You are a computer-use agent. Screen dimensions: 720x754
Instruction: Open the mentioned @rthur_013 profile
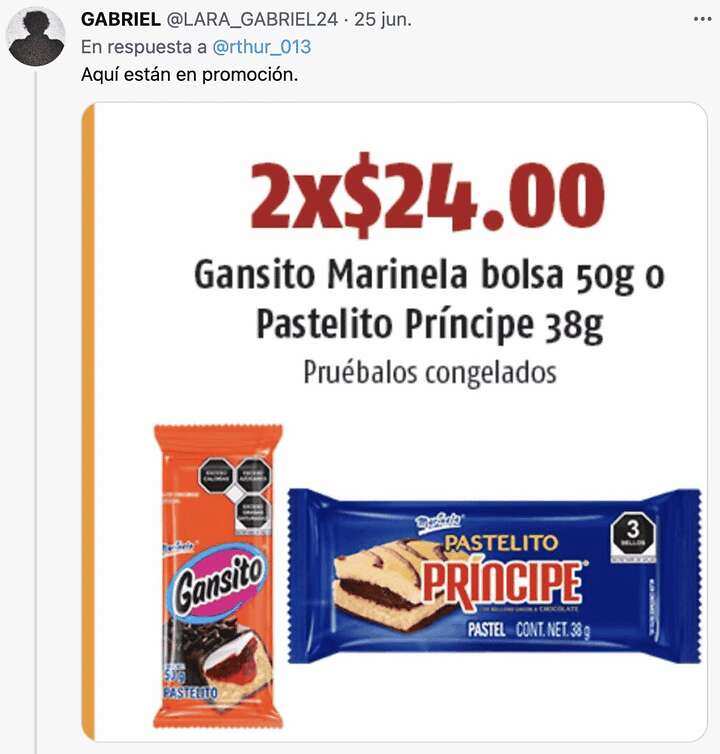point(262,47)
